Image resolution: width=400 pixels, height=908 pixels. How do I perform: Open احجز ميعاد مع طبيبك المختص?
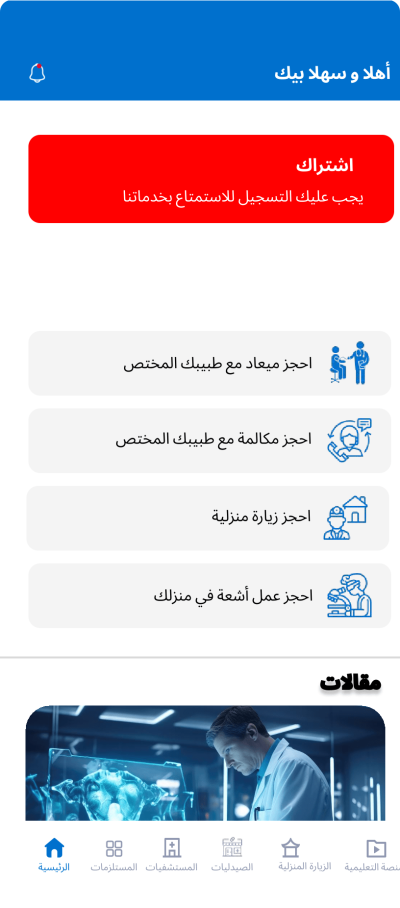tap(210, 363)
